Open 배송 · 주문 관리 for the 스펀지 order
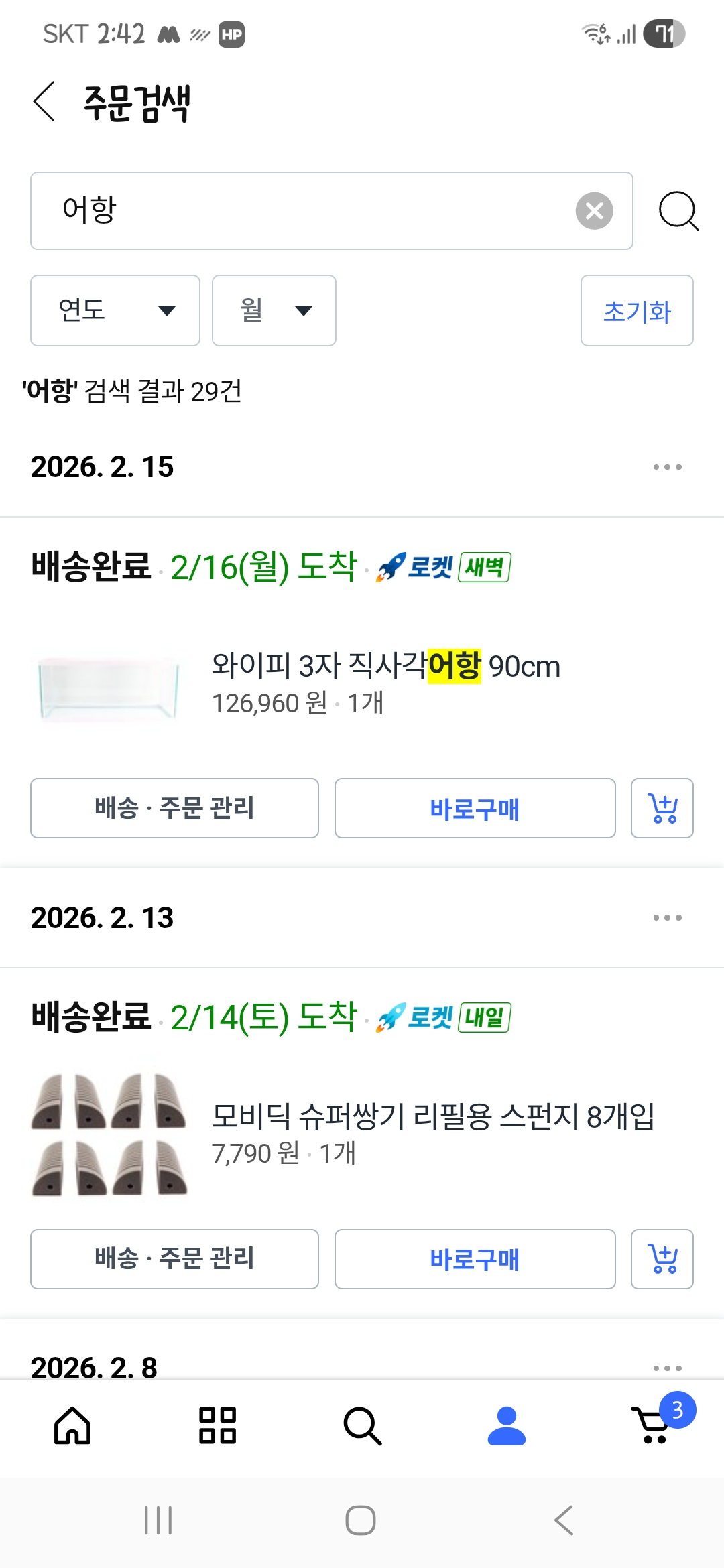This screenshot has width=724, height=1568. tap(174, 1259)
